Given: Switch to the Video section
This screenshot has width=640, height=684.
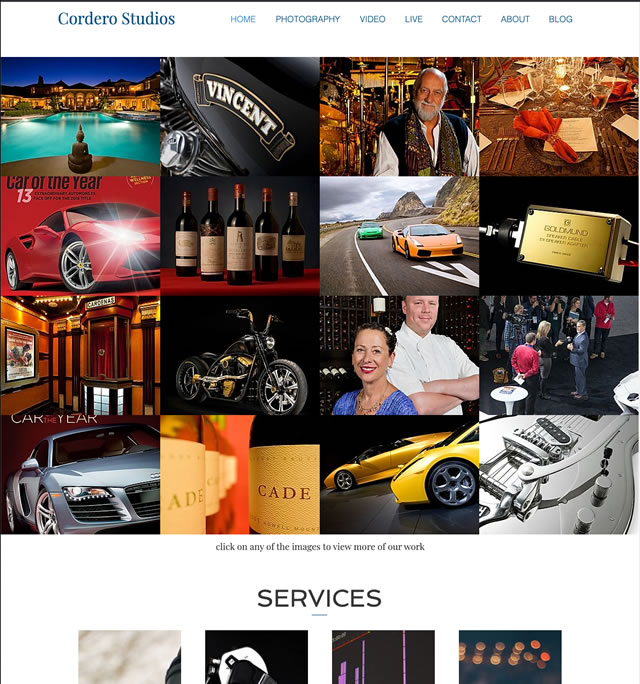Looking at the screenshot, I should (372, 19).
